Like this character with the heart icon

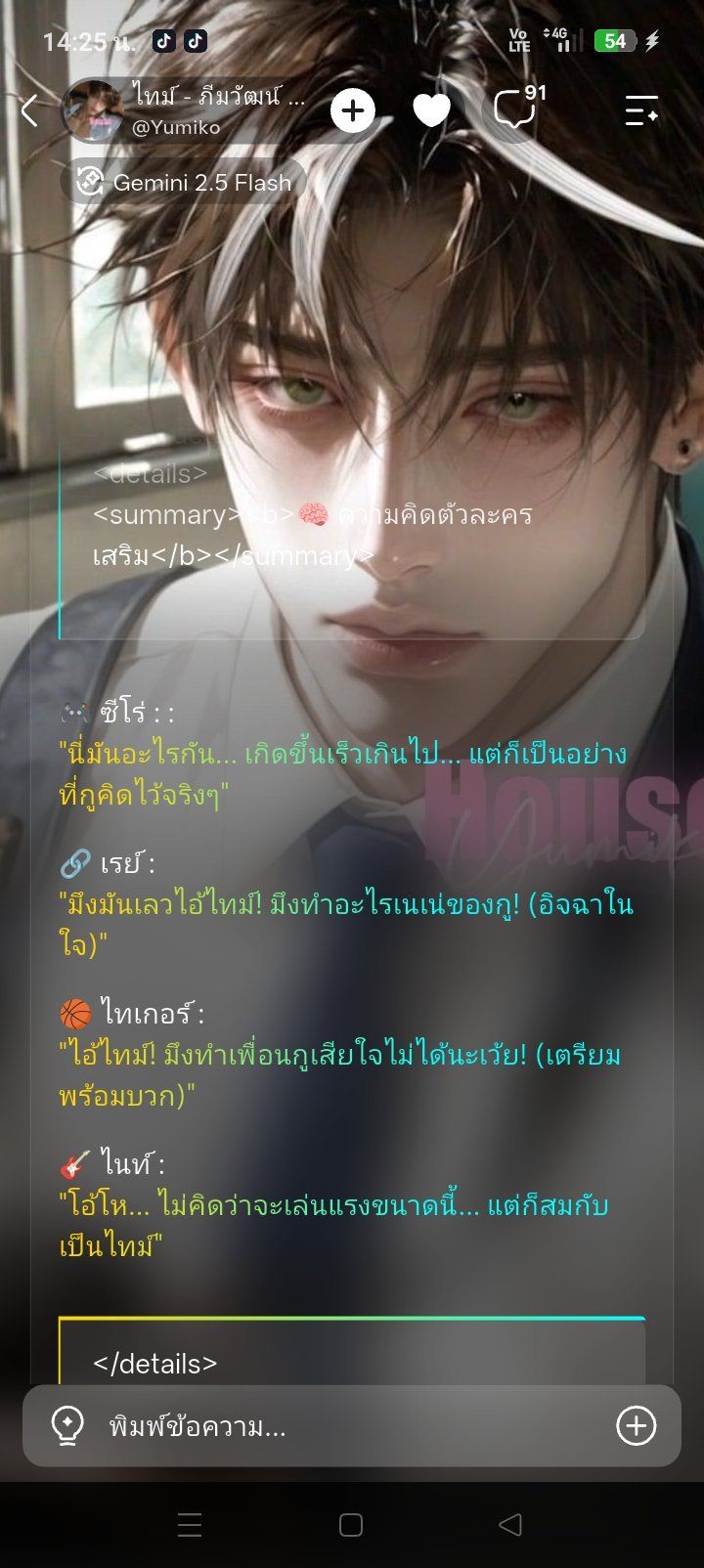431,111
